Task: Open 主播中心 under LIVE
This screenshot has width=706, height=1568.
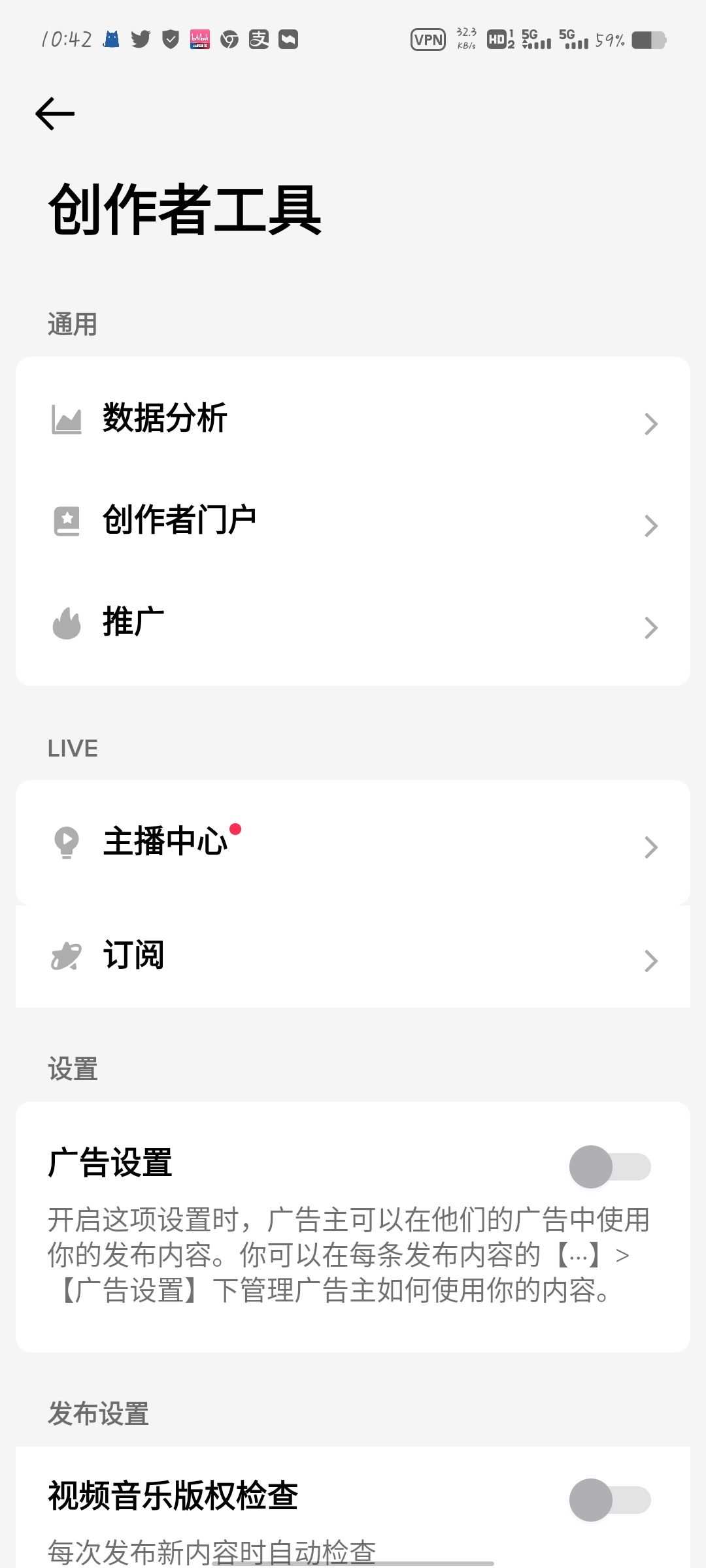Action: [x=353, y=843]
